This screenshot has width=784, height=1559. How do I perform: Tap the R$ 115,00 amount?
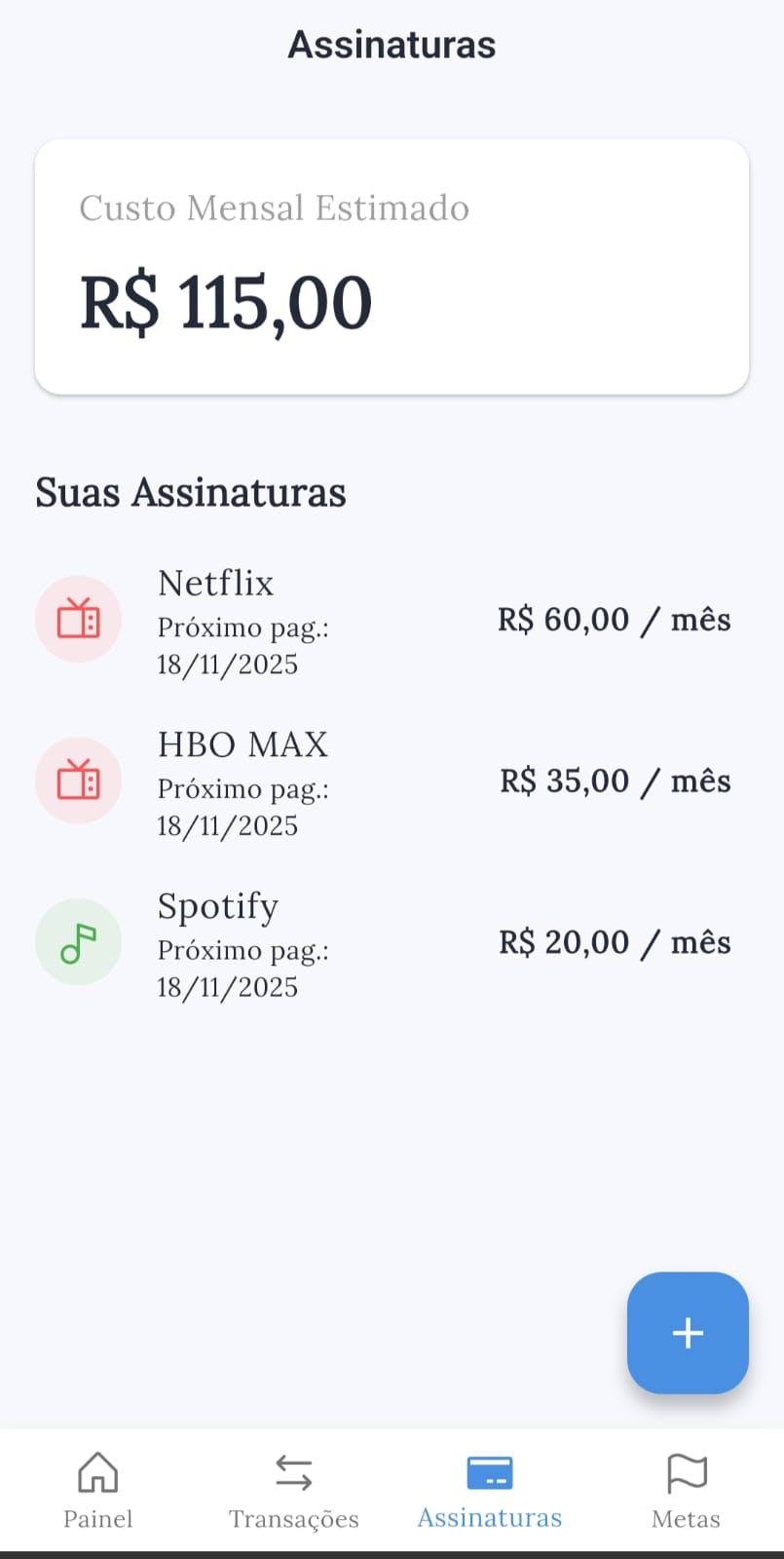(x=227, y=298)
